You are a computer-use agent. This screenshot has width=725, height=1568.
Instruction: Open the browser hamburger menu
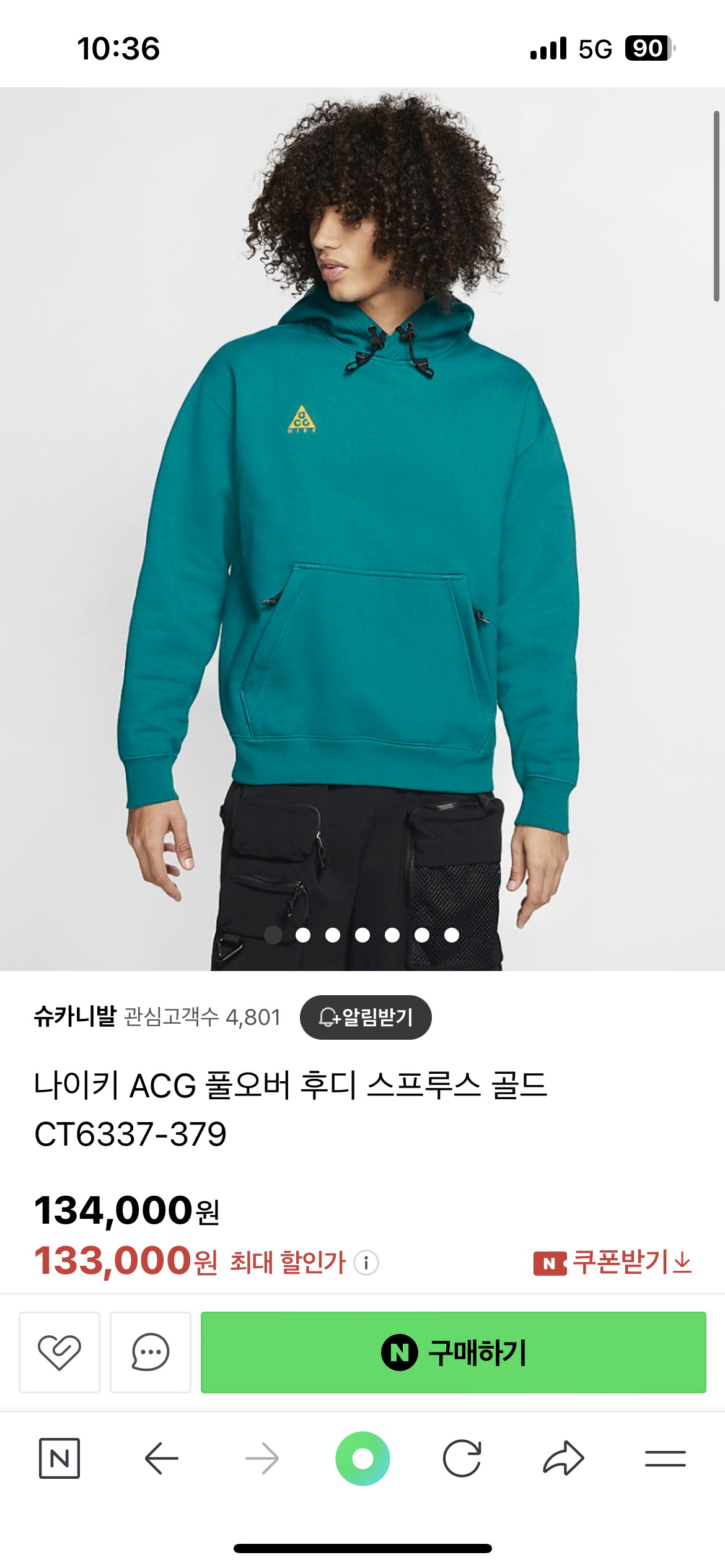(665, 1458)
